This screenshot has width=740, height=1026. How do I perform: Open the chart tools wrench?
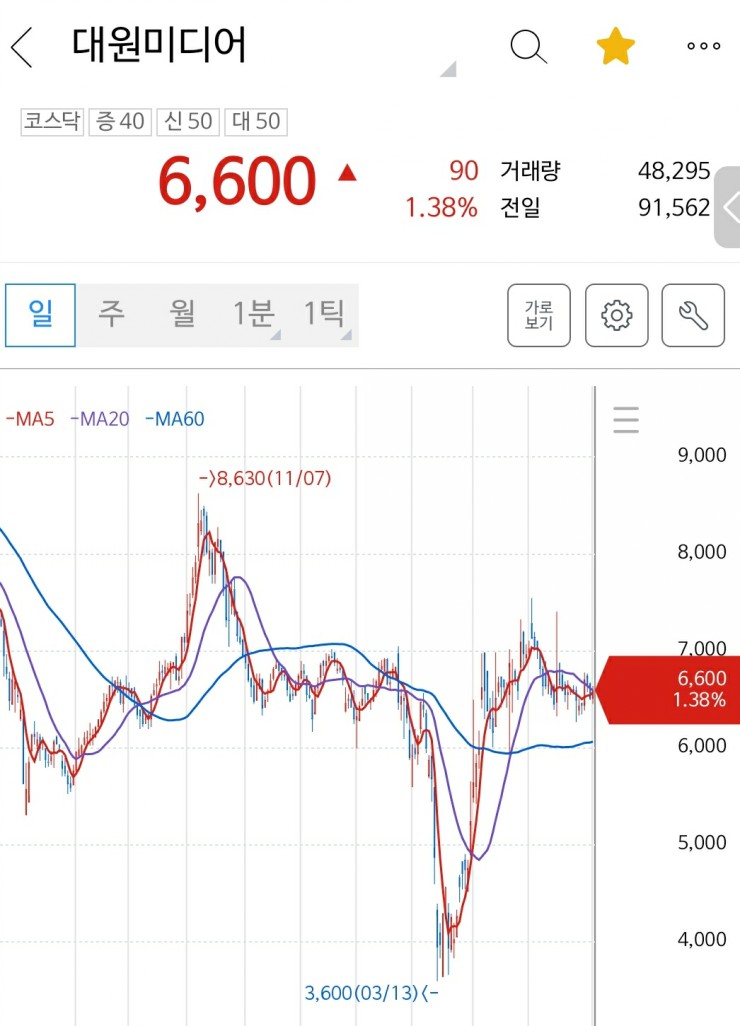[x=693, y=316]
